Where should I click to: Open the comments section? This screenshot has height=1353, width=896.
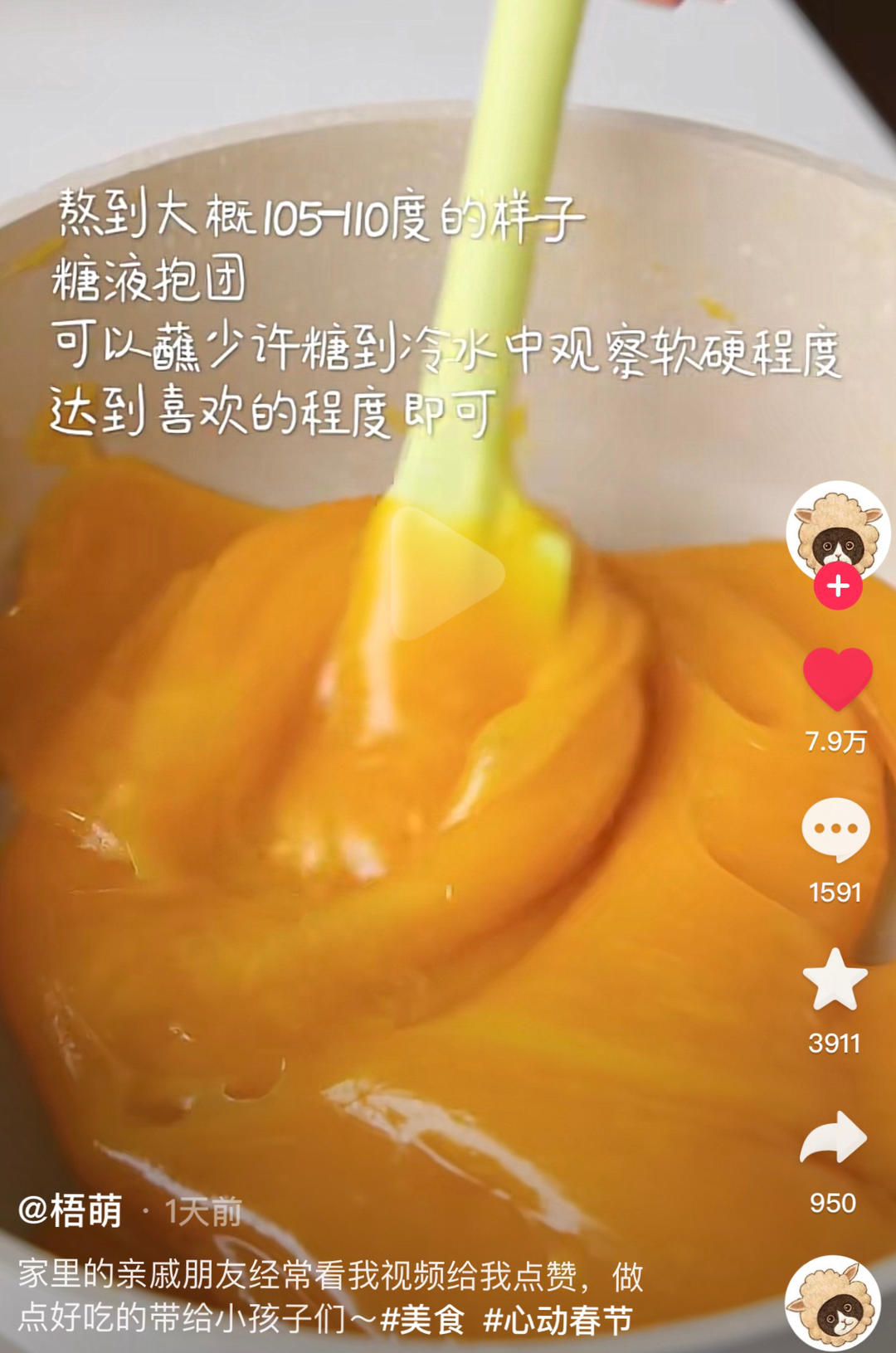838,830
